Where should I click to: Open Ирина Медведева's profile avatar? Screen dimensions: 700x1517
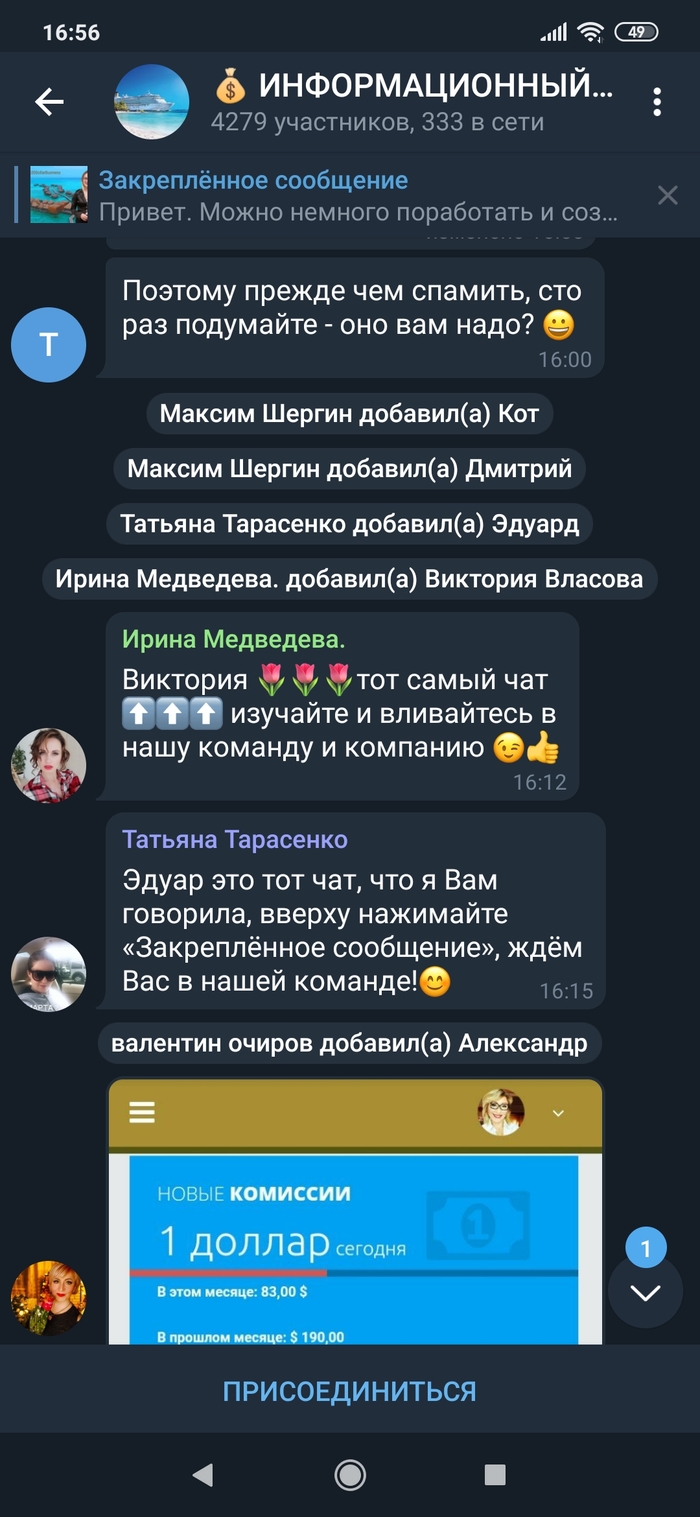48,765
